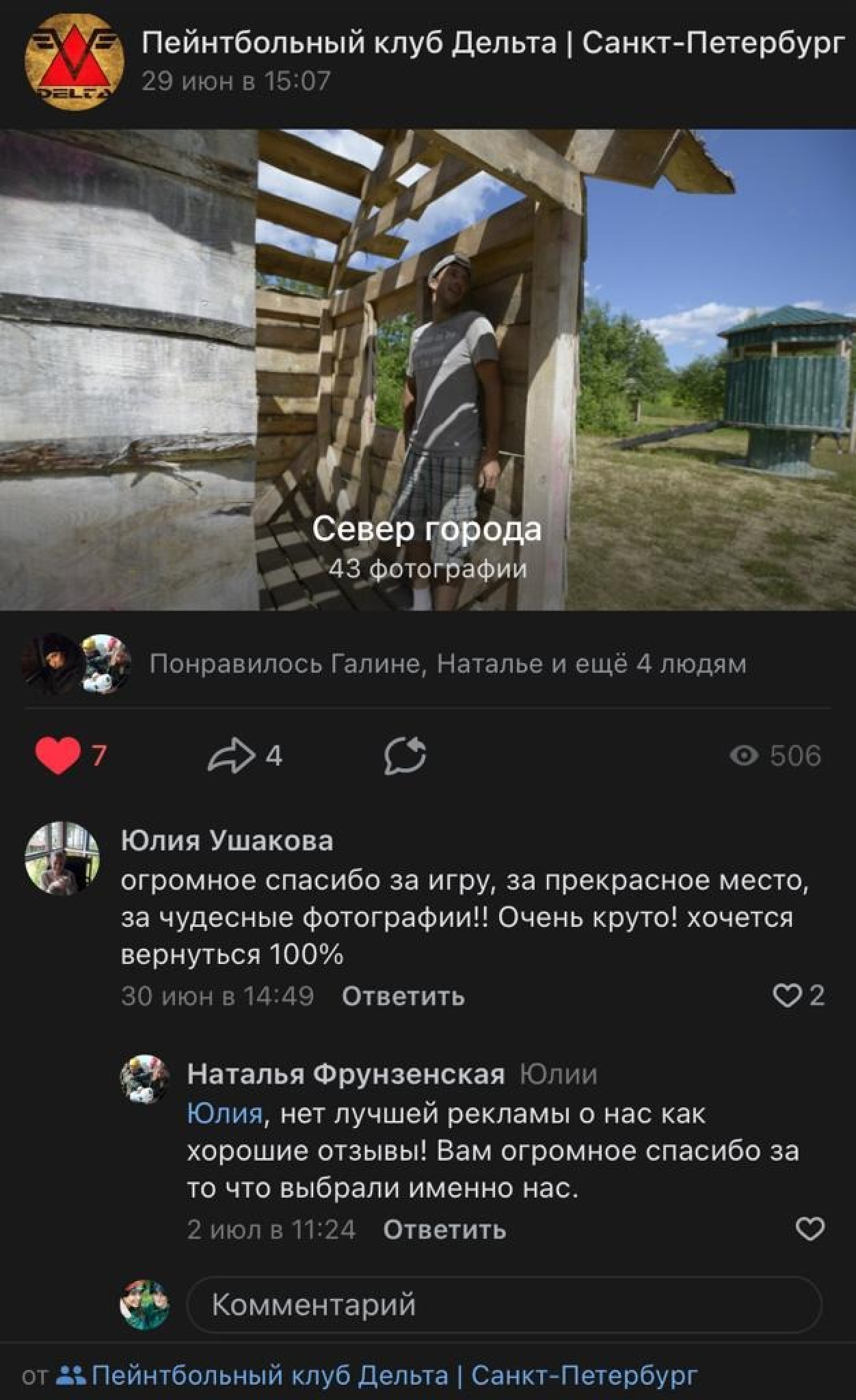View who liked: Галине, Наталье и ещё 4
Screen dimensions: 856x1400
[447, 664]
